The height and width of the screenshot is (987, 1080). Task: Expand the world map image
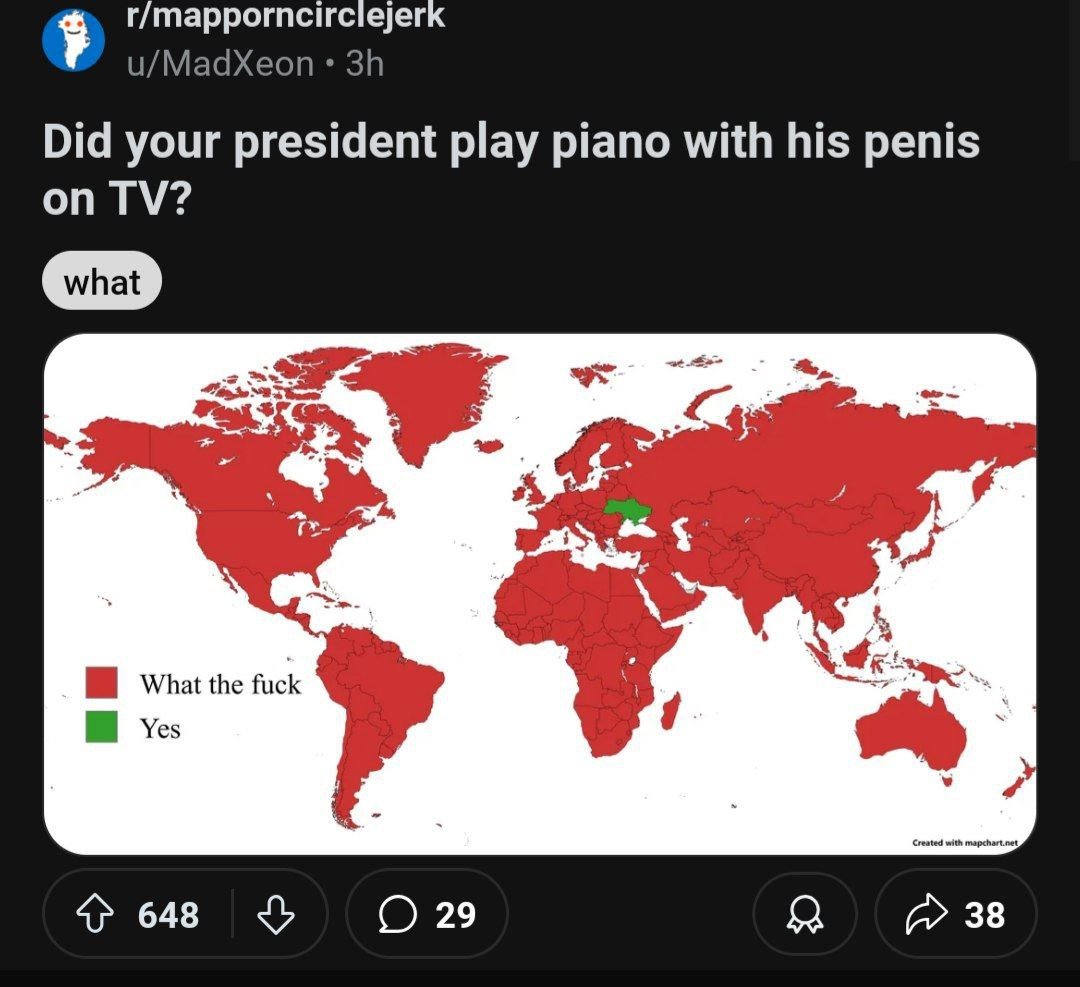[540, 594]
